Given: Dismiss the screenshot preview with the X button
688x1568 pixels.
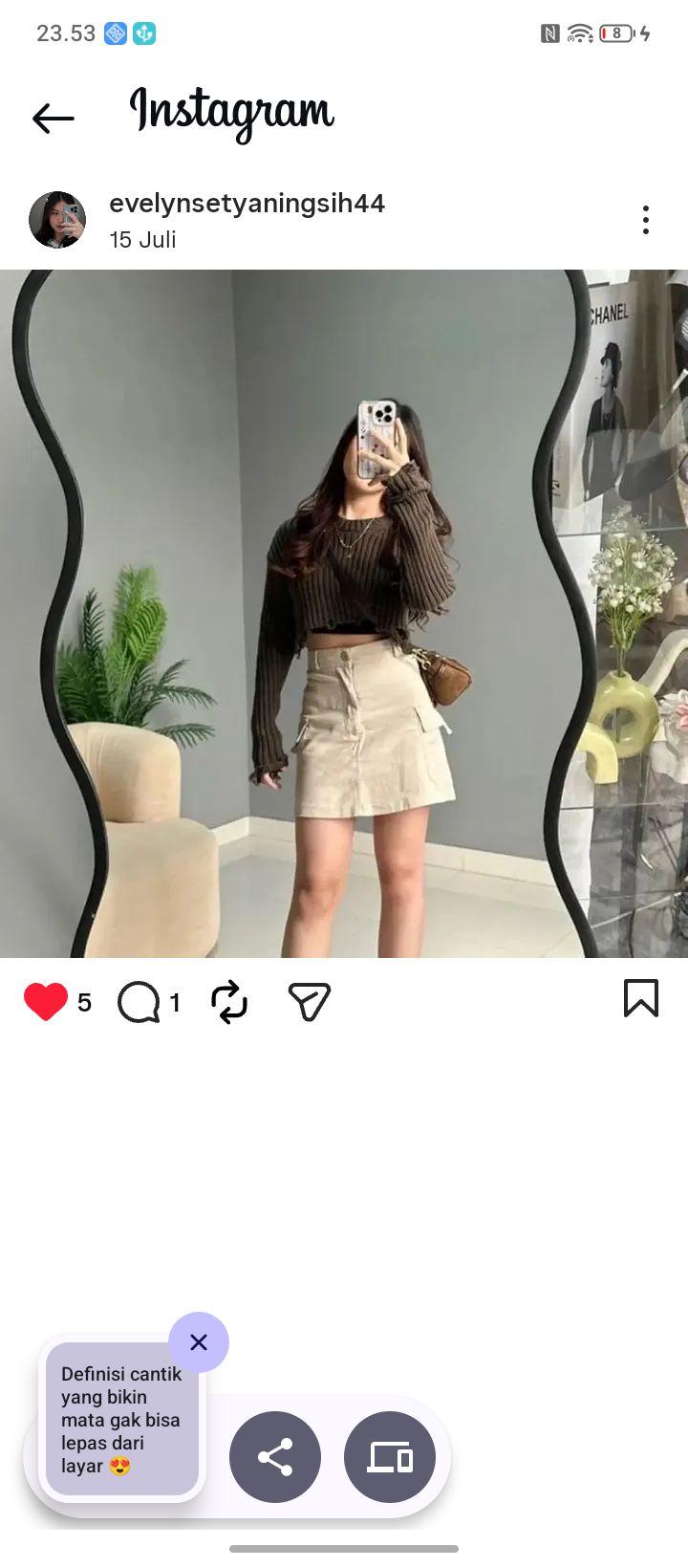Looking at the screenshot, I should [x=199, y=1342].
